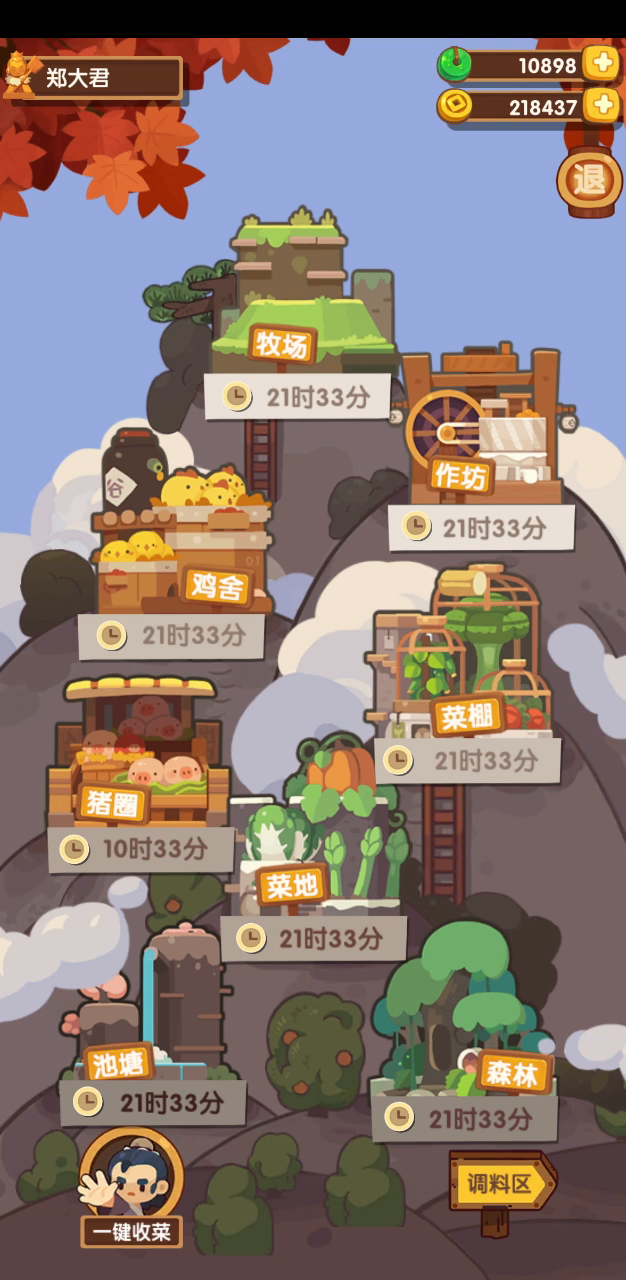Viewport: 626px width, 1280px height.
Task: Go to the 池塘 pond
Action: point(119,1063)
